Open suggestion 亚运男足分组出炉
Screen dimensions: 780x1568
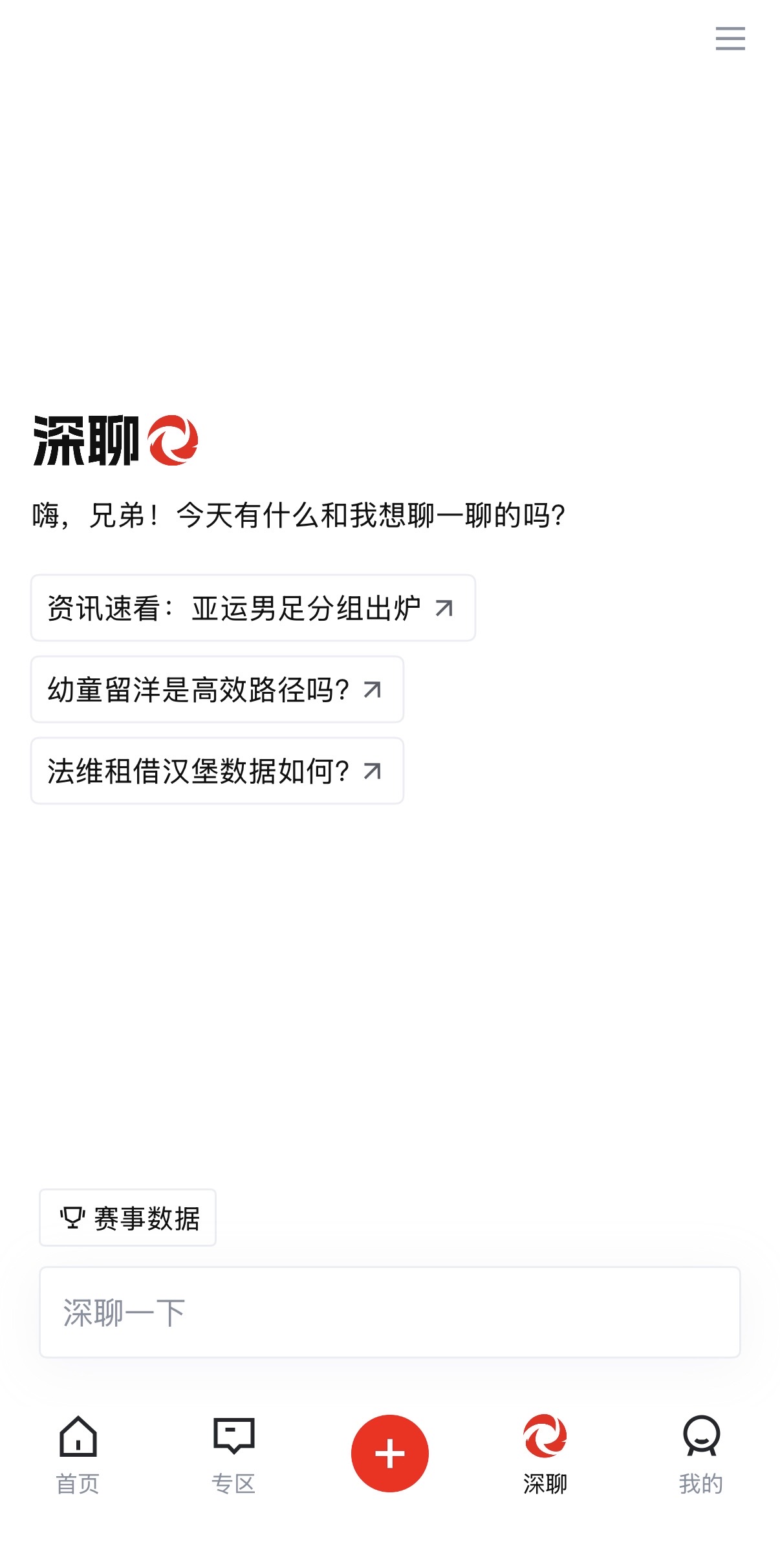click(x=253, y=608)
